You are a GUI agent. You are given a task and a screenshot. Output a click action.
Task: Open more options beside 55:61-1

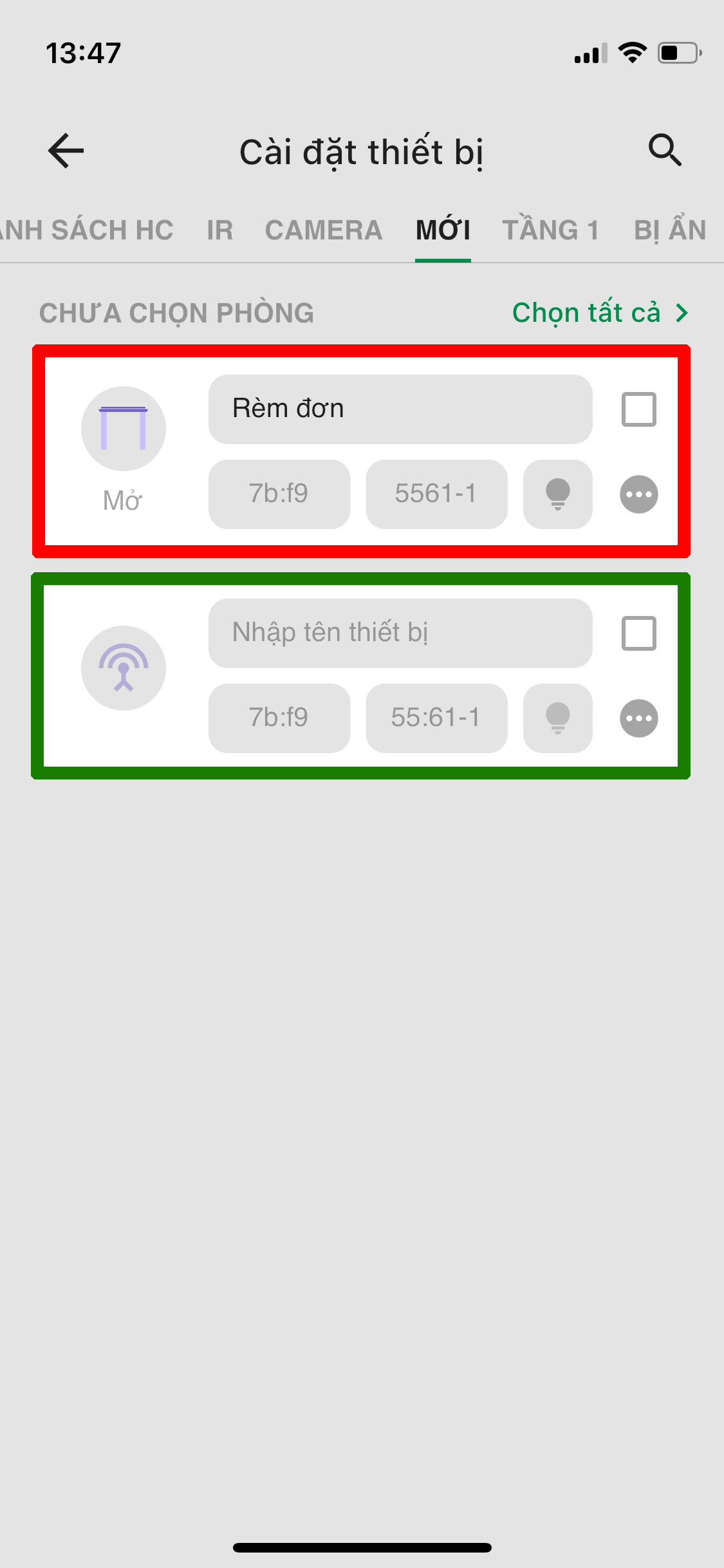point(638,718)
